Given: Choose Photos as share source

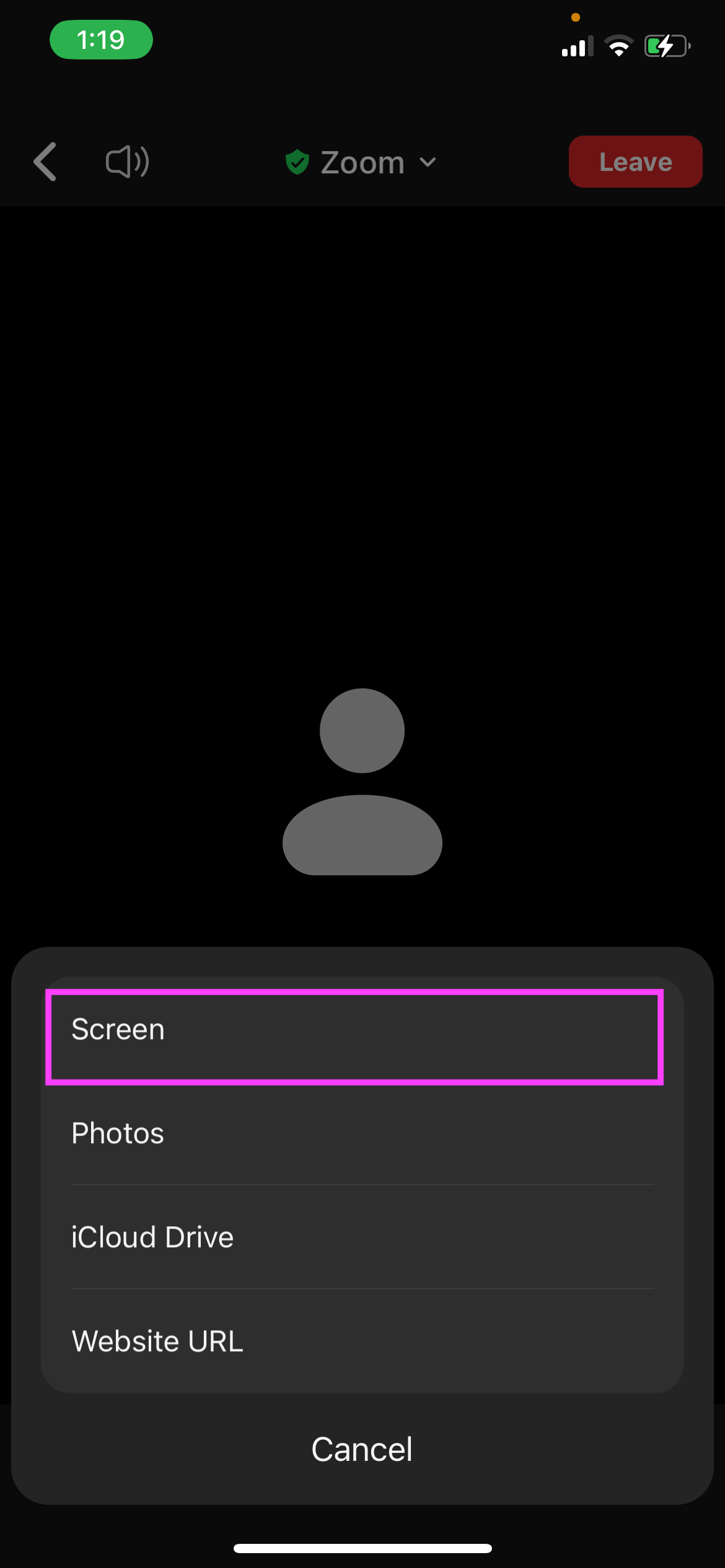Looking at the screenshot, I should (x=362, y=1133).
